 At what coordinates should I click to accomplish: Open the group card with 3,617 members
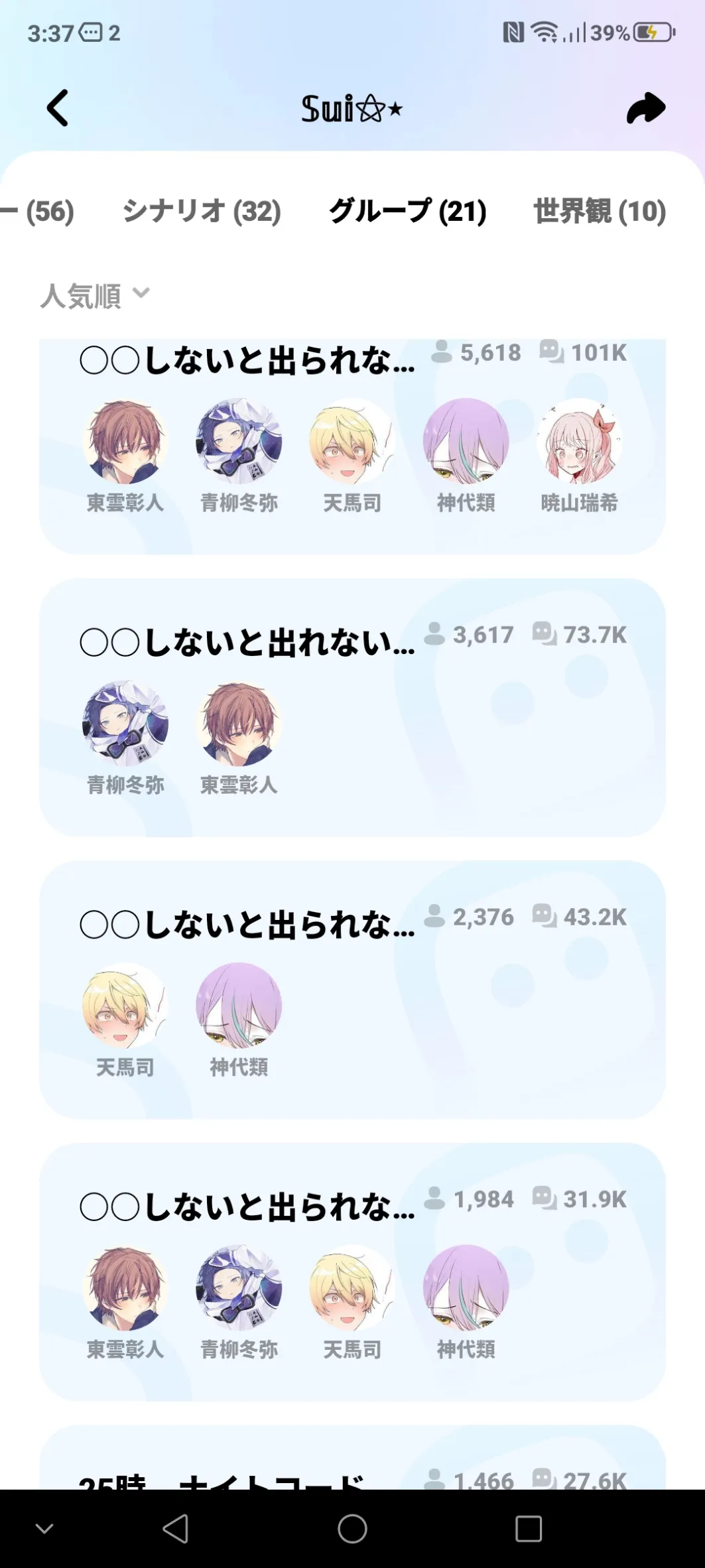click(x=352, y=708)
